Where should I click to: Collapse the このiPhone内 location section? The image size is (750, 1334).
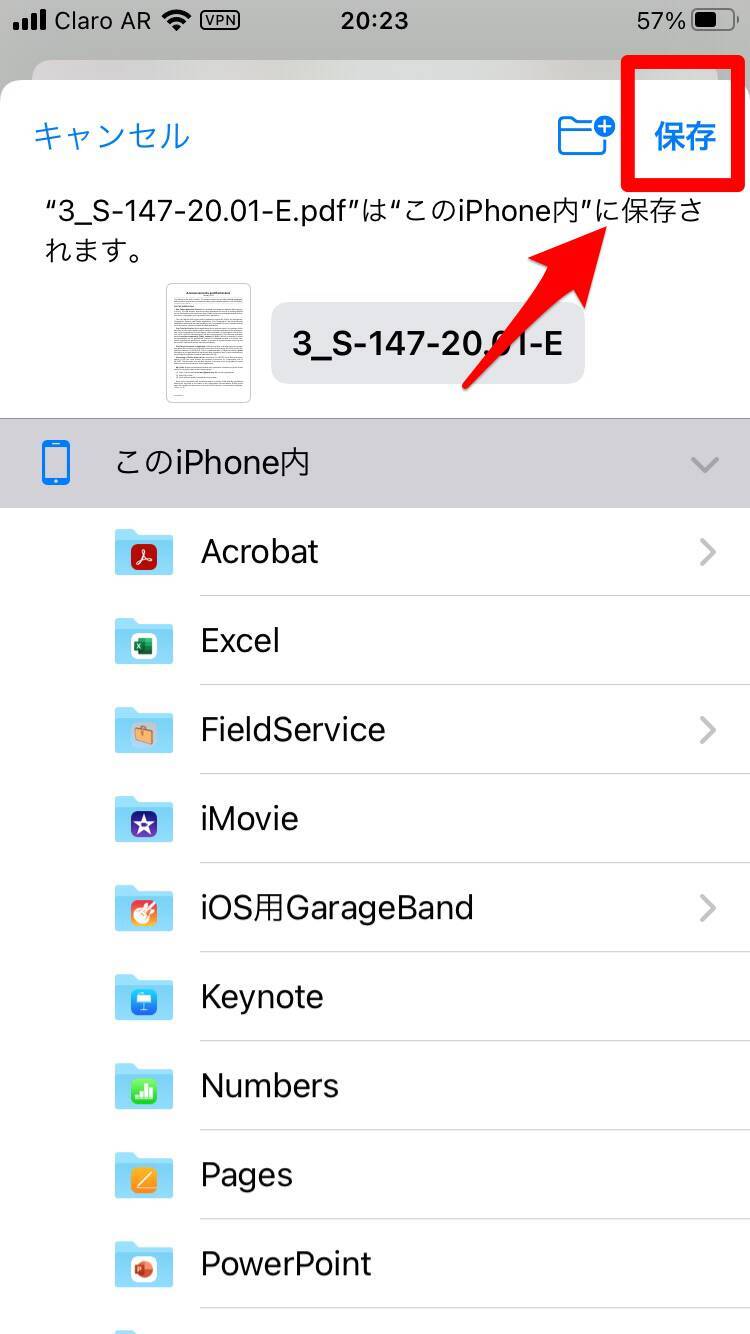tap(704, 463)
